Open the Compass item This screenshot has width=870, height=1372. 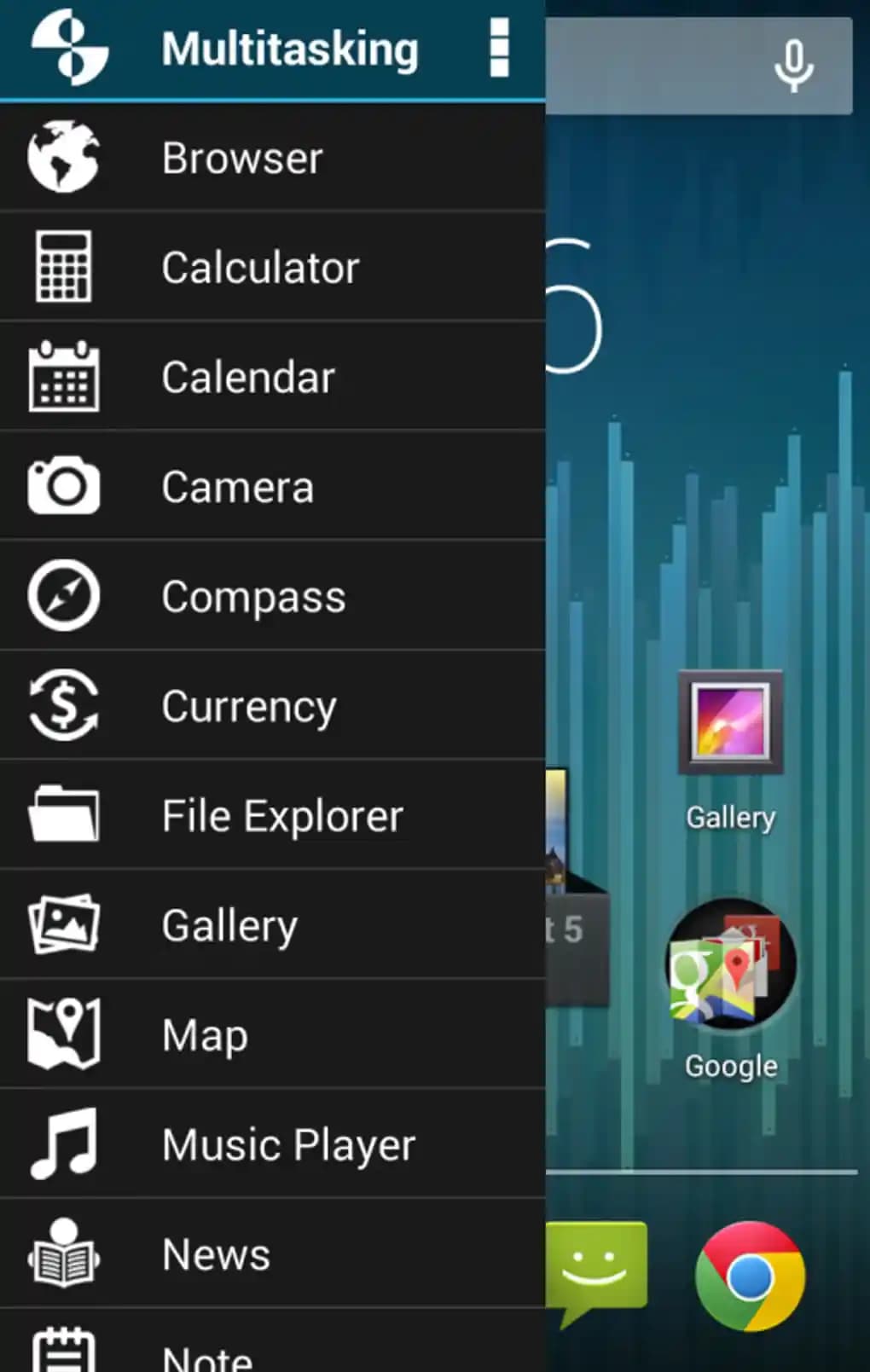point(271,596)
